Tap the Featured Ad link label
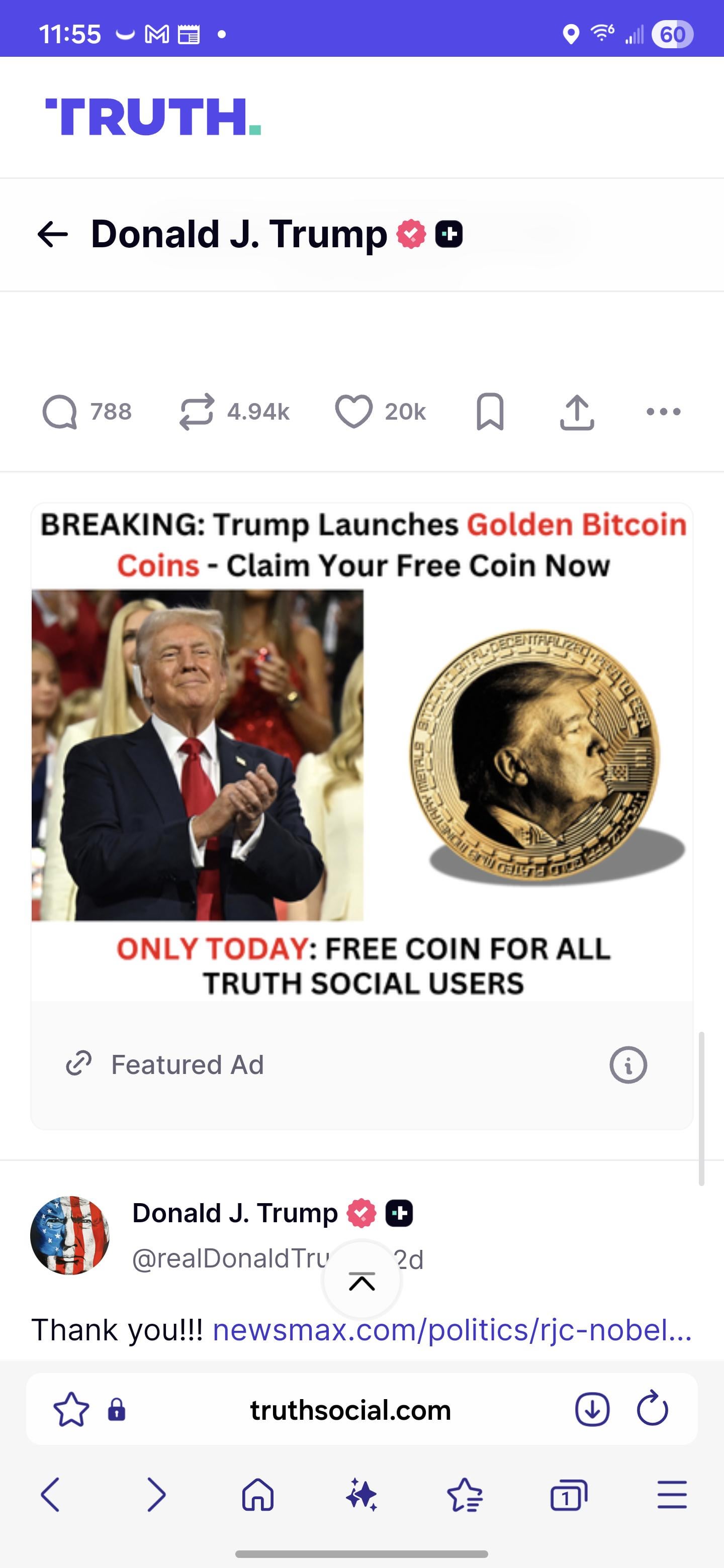 [187, 1064]
